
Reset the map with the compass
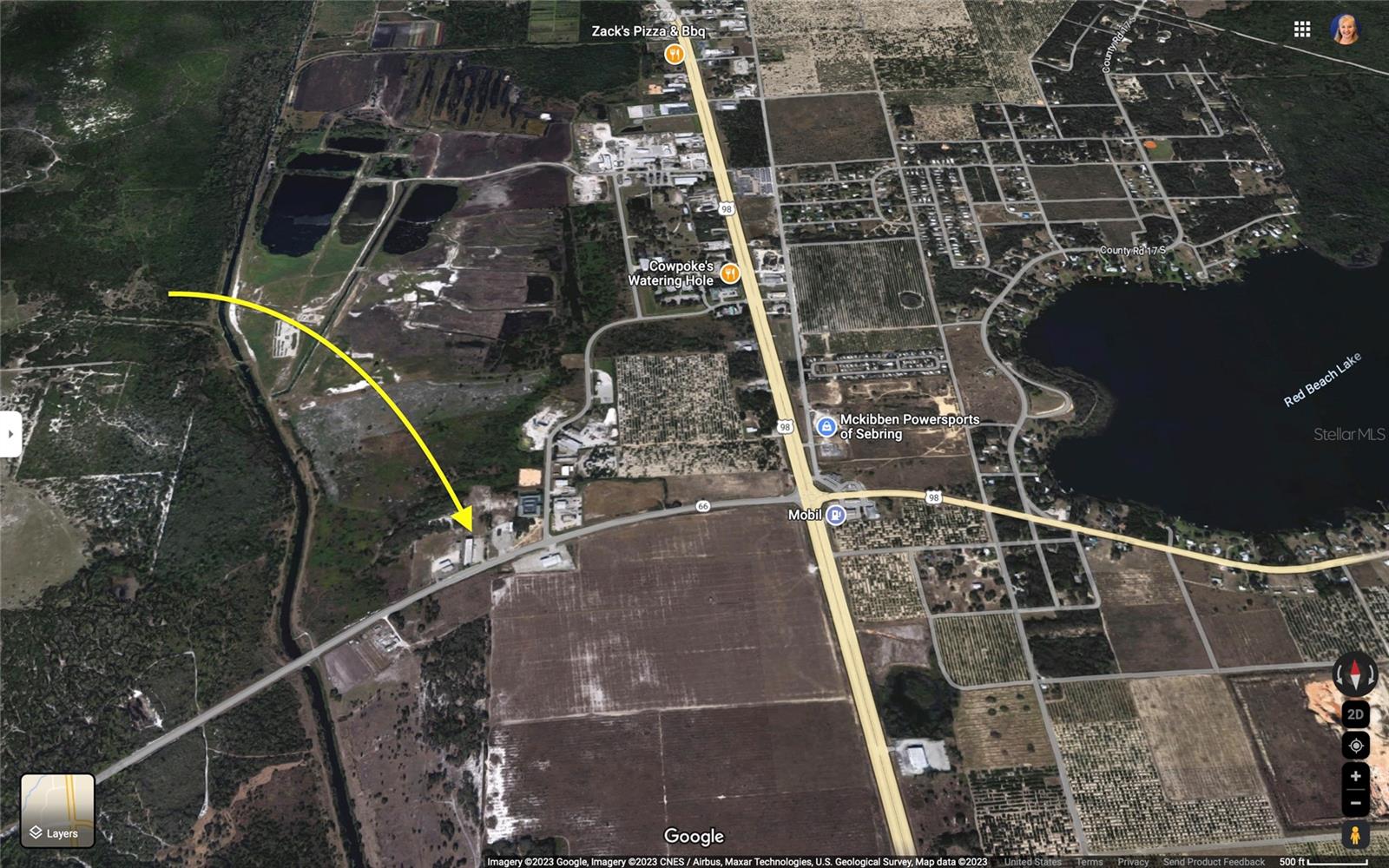(x=1355, y=674)
